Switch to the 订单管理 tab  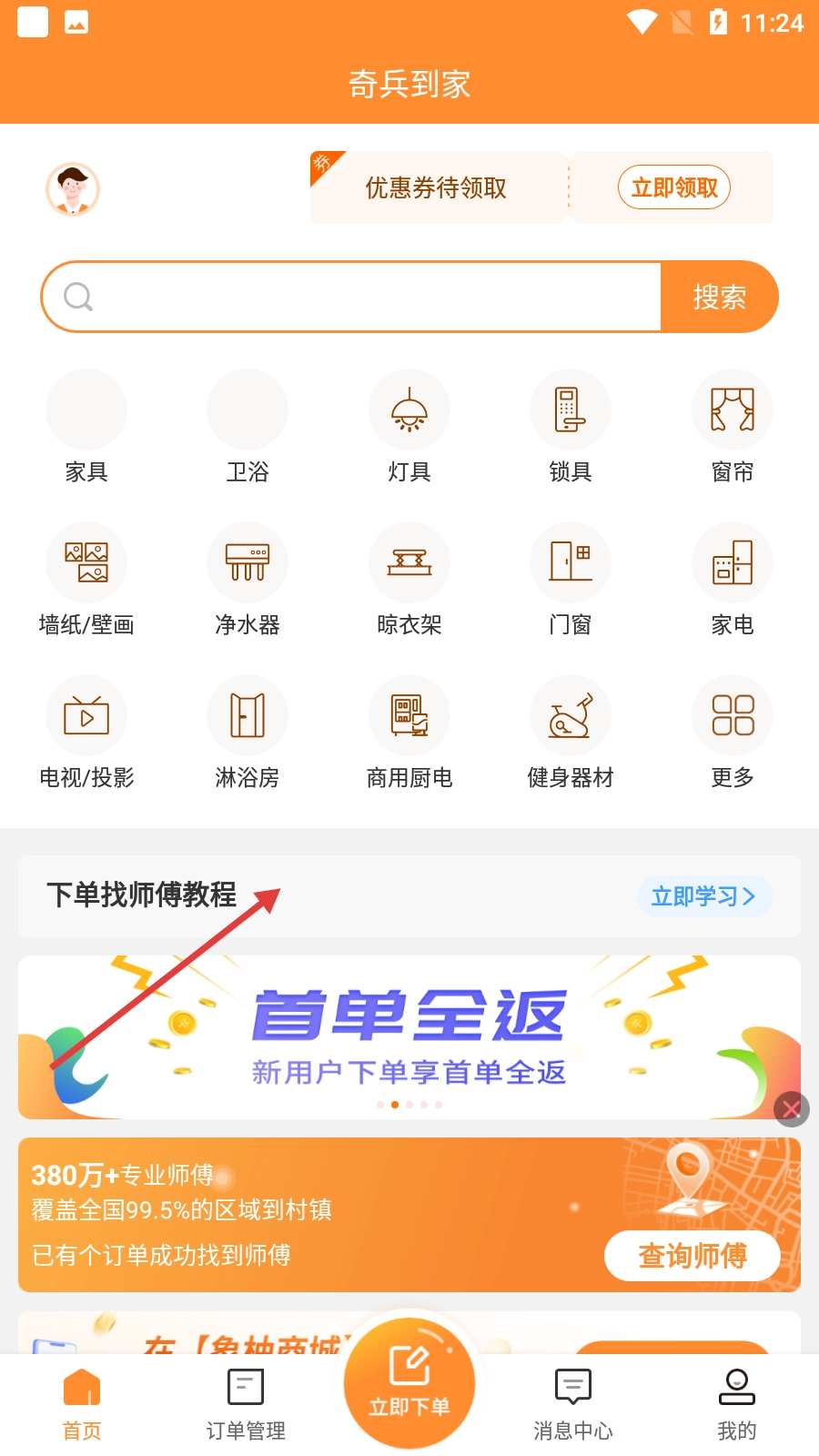coord(246,1406)
